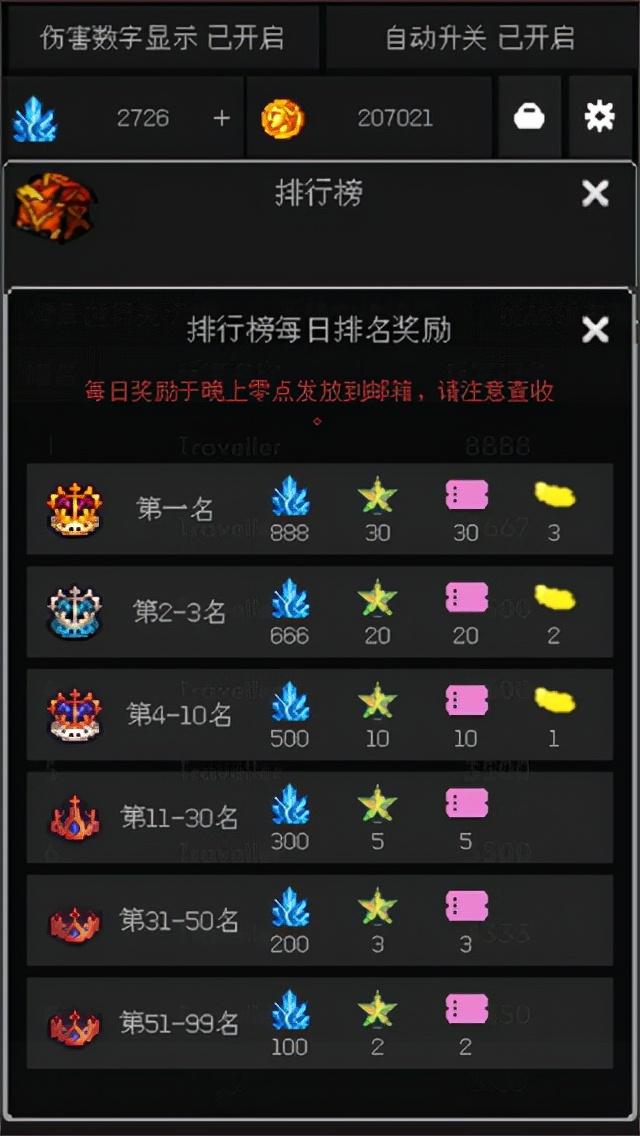
Task: Toggle the 伤害数字显示 setting
Action: [x=162, y=38]
